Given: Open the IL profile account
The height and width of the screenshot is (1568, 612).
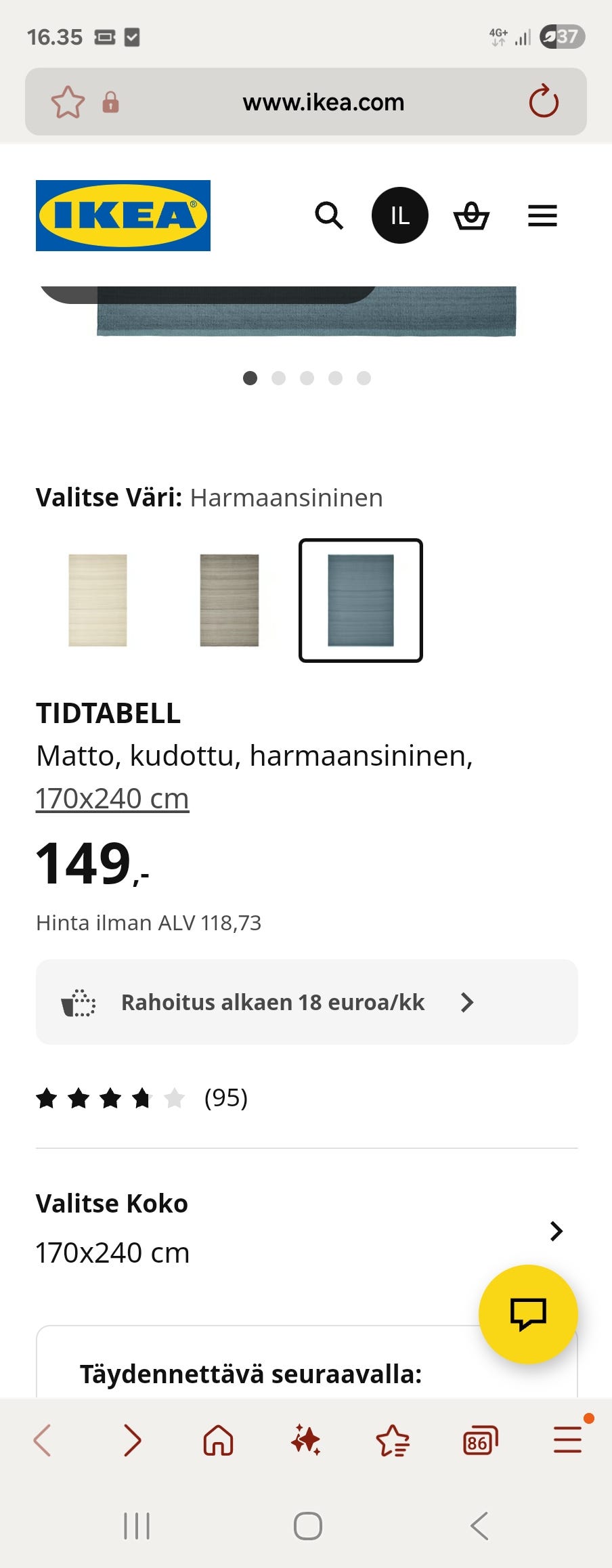Looking at the screenshot, I should coord(399,216).
